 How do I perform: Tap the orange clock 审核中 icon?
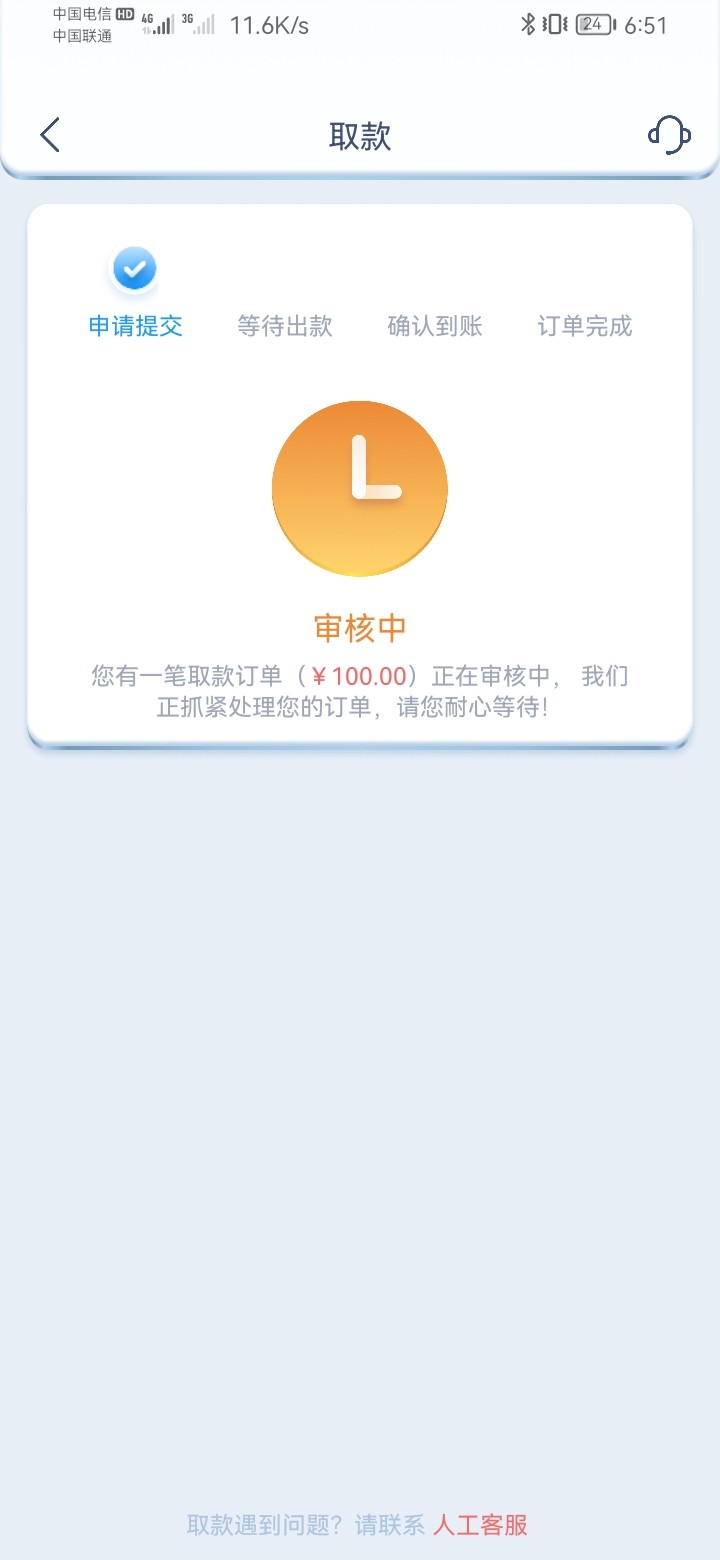[360, 488]
